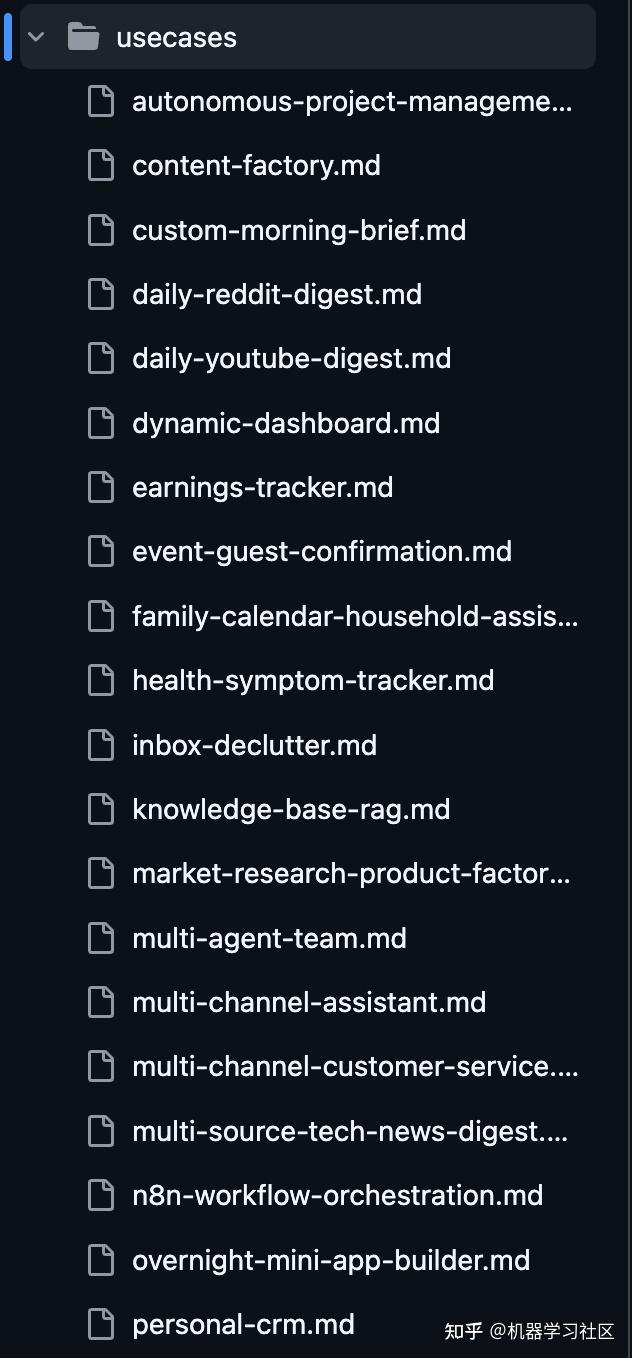Open multi-agent-team.md file
The image size is (632, 1358).
(x=269, y=939)
